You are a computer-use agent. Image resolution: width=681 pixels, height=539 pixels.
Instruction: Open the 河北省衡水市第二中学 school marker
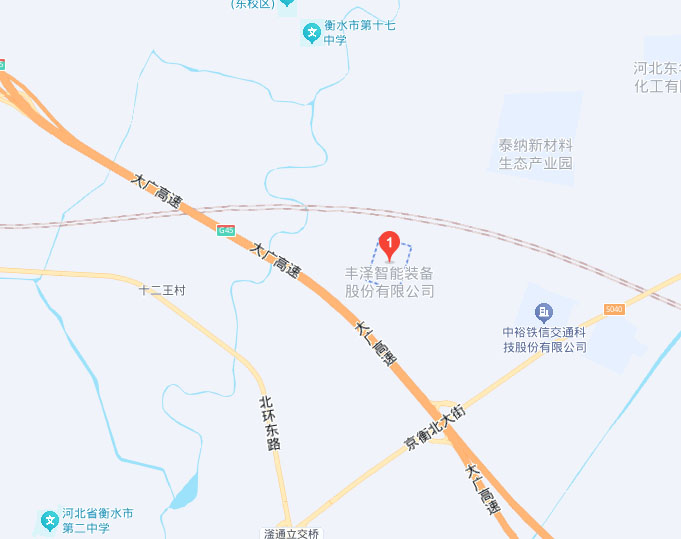coord(49,520)
